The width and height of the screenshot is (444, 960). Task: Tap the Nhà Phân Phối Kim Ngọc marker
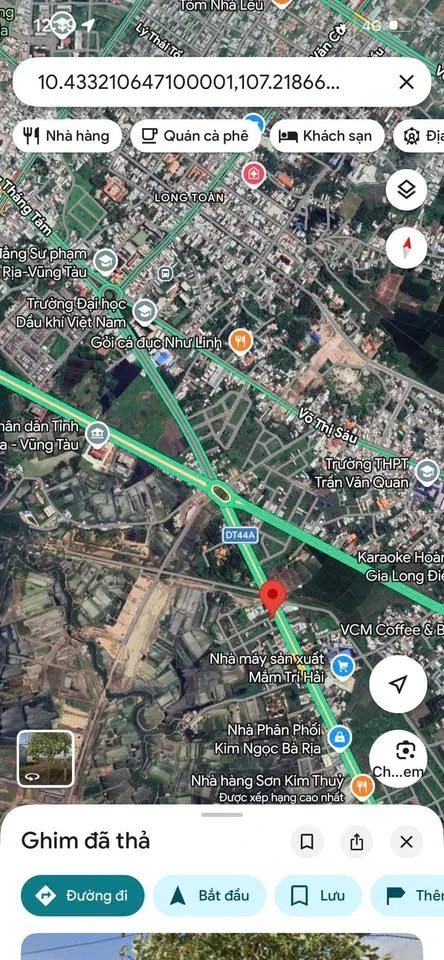[x=339, y=738]
